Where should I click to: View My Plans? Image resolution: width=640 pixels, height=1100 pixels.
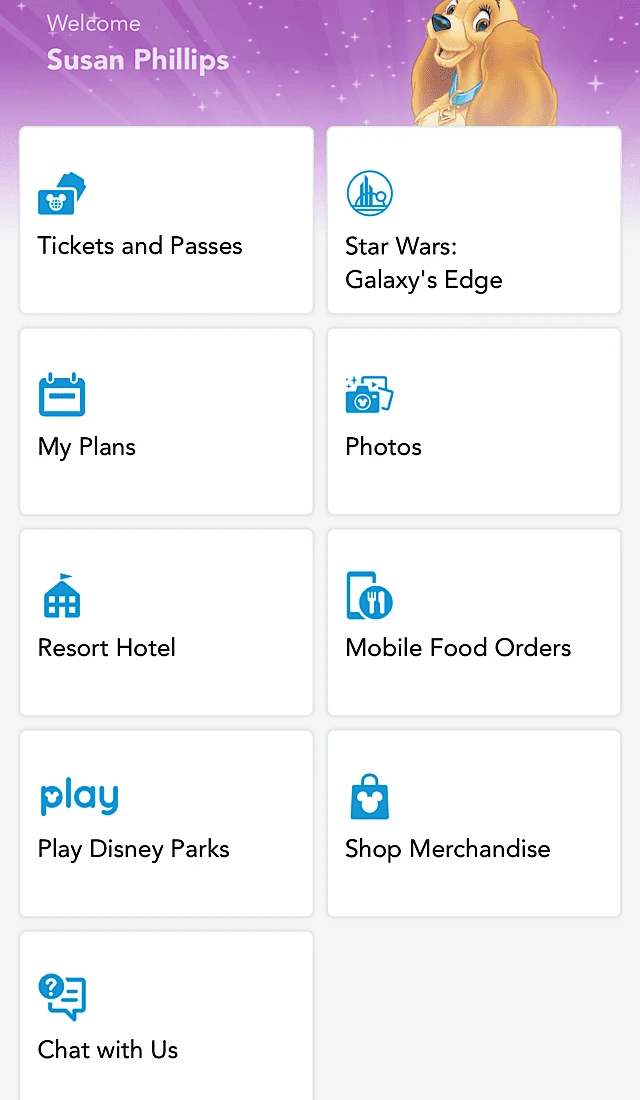(x=166, y=421)
